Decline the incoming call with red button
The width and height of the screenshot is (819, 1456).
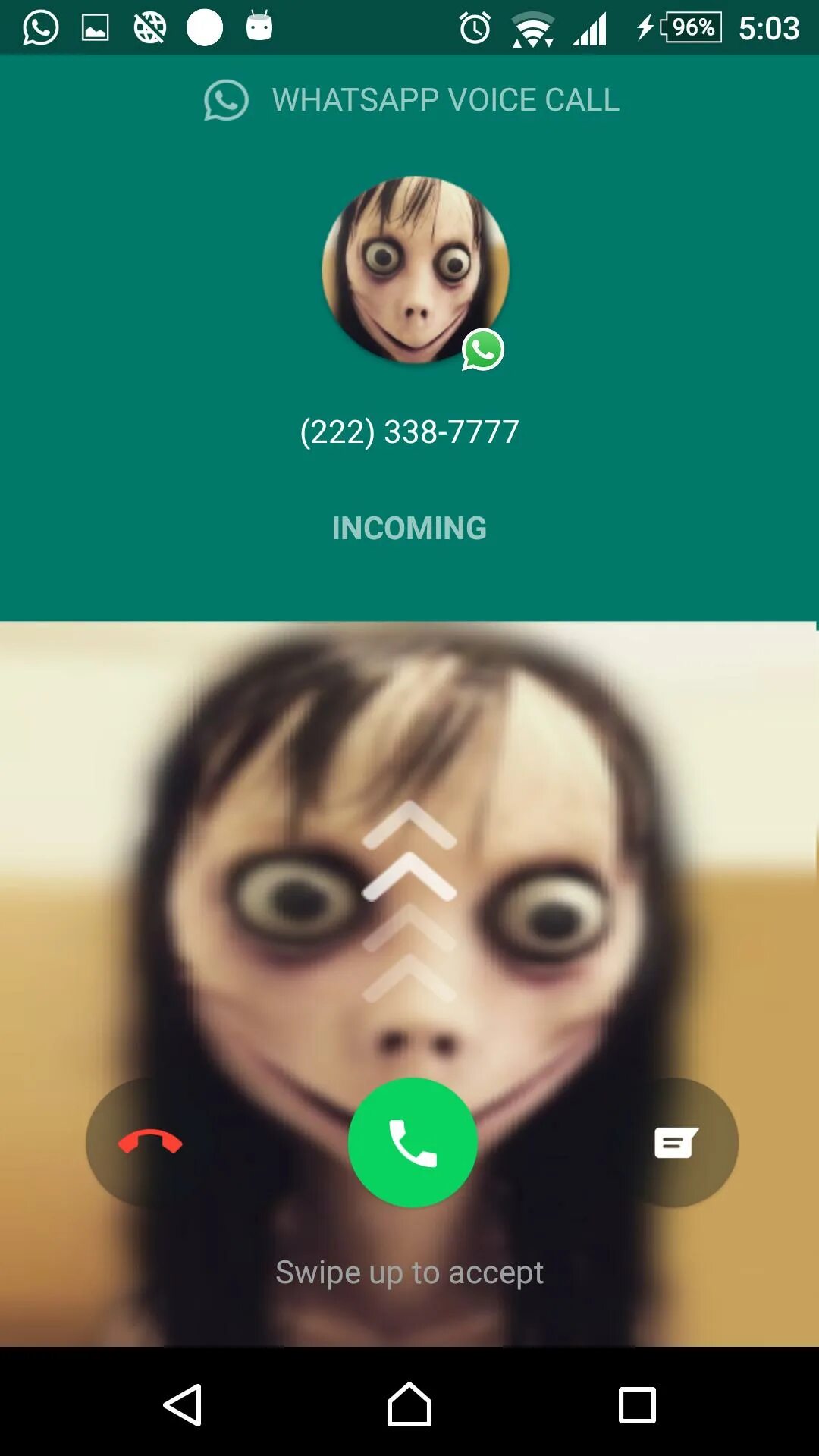click(150, 1142)
